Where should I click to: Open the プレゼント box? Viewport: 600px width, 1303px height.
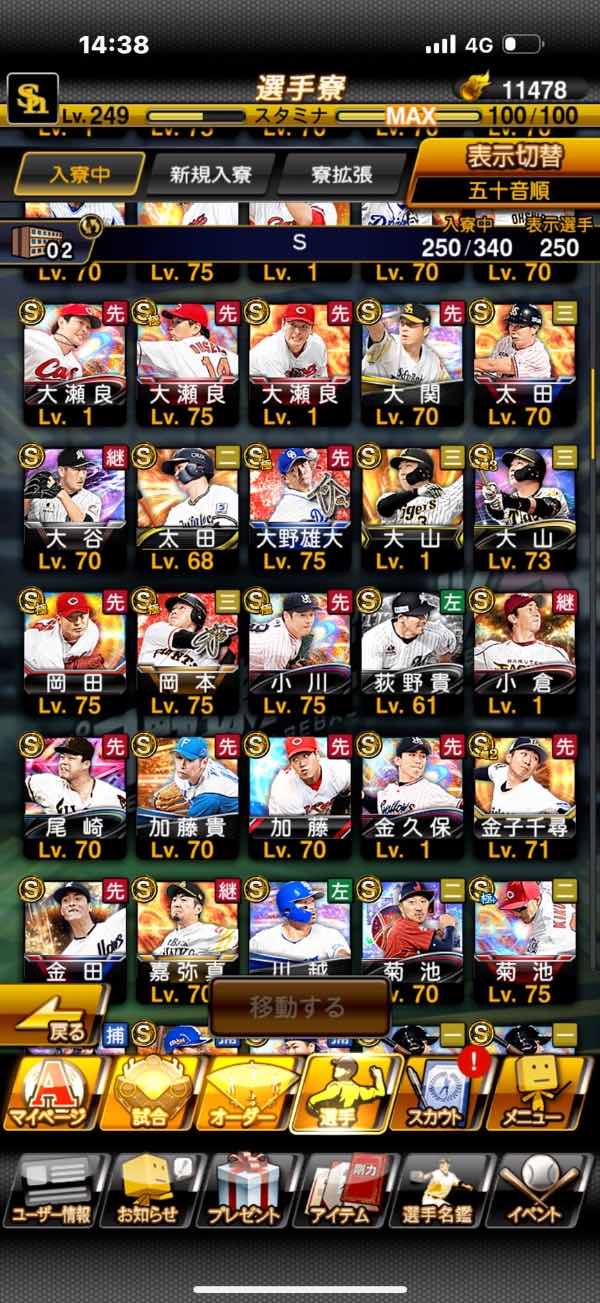tap(250, 1192)
